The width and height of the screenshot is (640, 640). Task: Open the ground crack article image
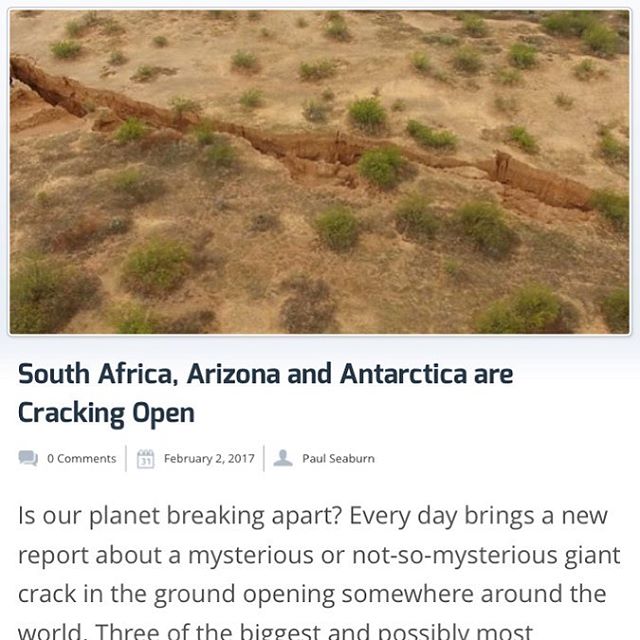(x=320, y=172)
